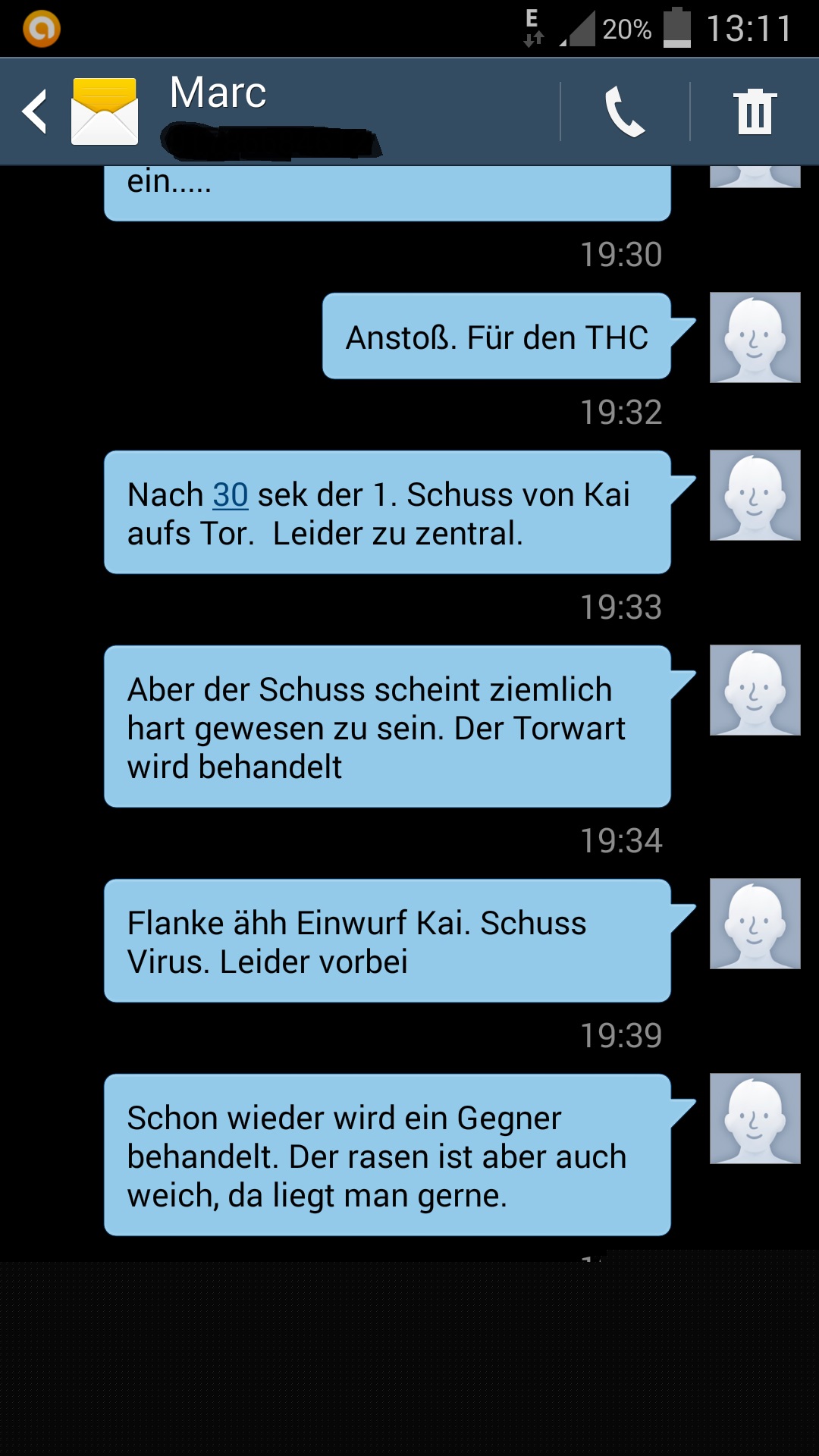Select the "Flanke ähh Einwurf Kai" message
The width and height of the screenshot is (819, 1456).
387,941
